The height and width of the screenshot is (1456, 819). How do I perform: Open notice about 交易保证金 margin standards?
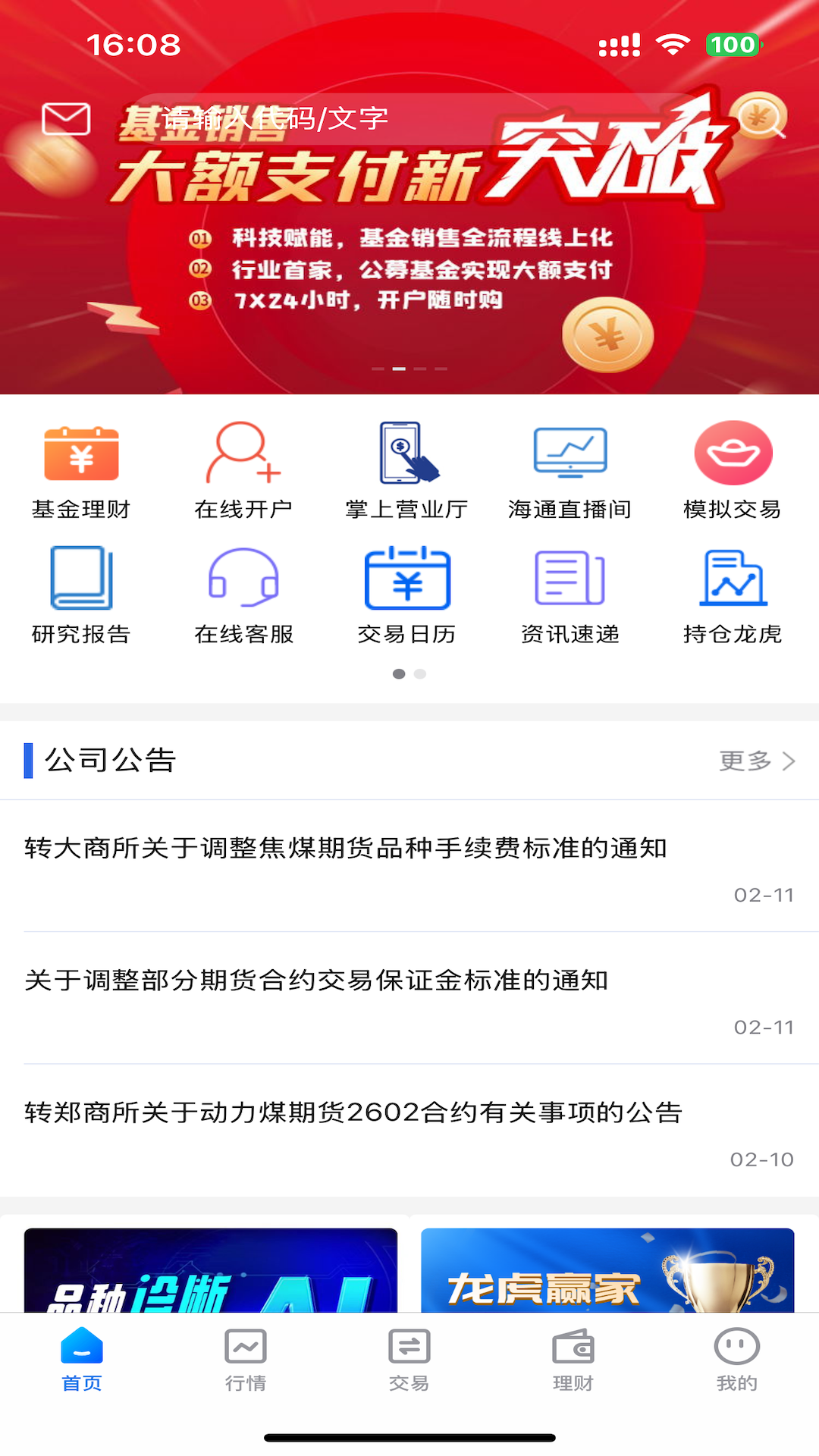317,981
